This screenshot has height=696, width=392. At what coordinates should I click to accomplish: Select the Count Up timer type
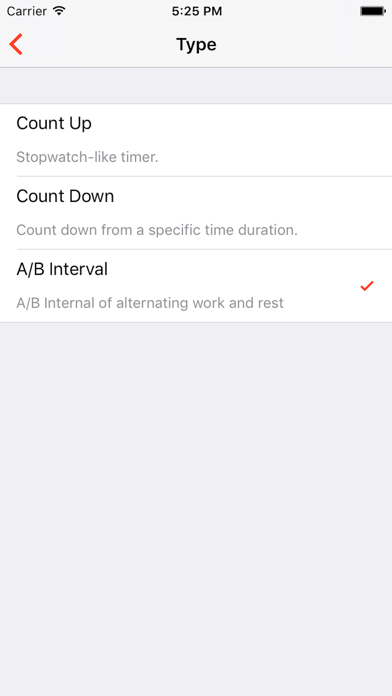coord(196,140)
